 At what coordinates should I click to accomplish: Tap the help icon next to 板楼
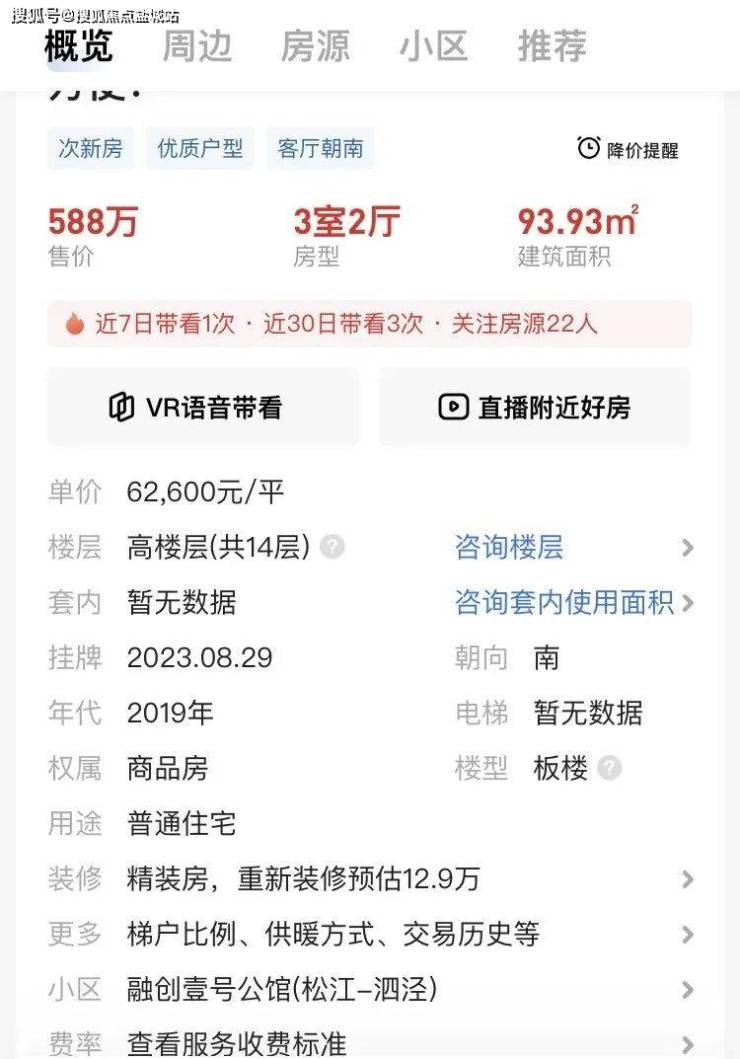tap(609, 768)
